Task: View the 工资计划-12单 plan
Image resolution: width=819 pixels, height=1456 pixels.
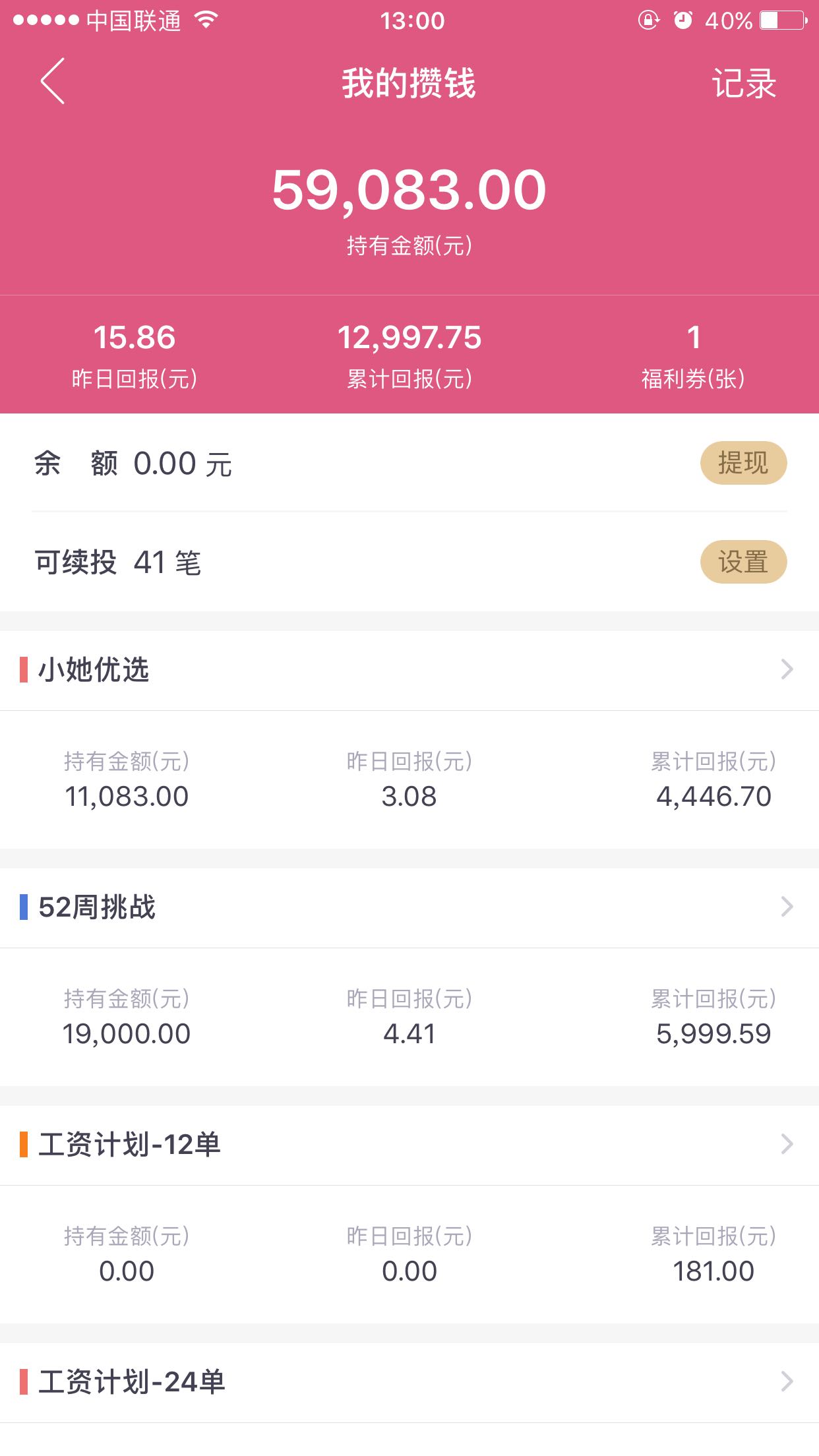Action: point(409,1145)
